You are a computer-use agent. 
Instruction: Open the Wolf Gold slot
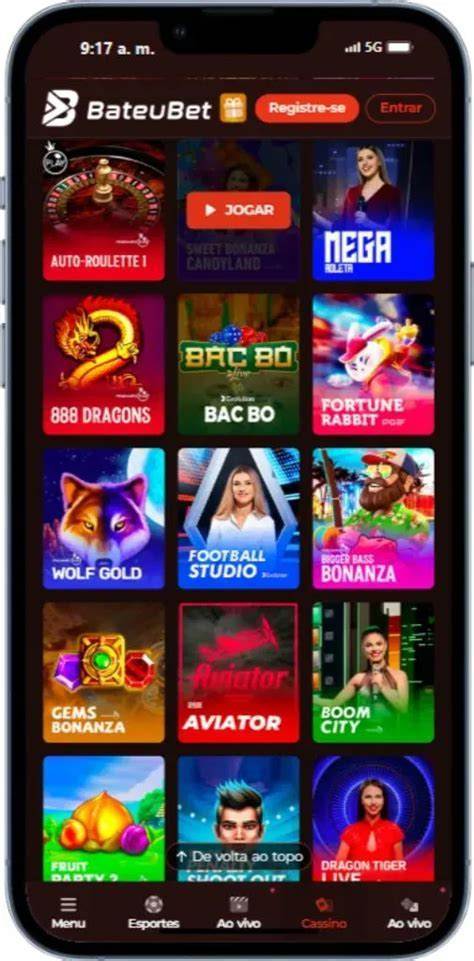tap(104, 518)
